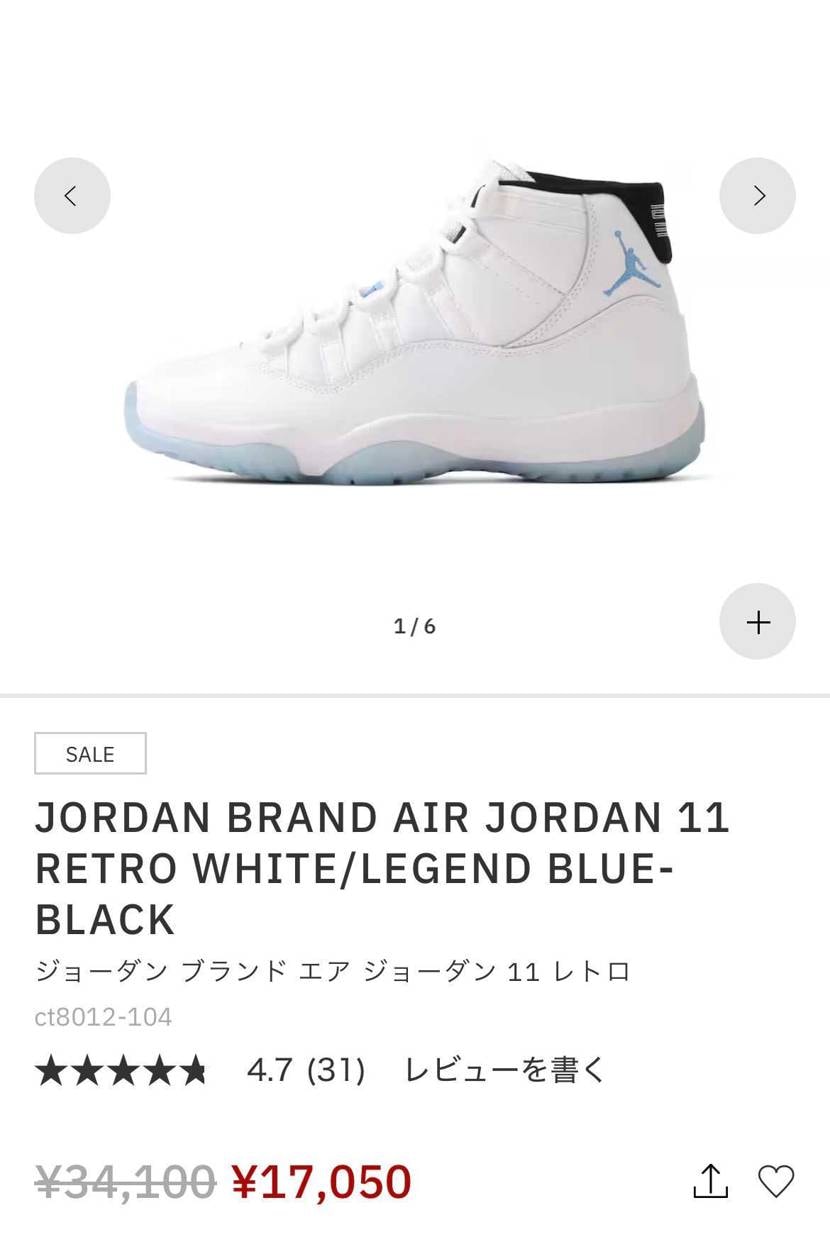Select the product title AIR JORDAN 11 RETRO

click(x=383, y=868)
